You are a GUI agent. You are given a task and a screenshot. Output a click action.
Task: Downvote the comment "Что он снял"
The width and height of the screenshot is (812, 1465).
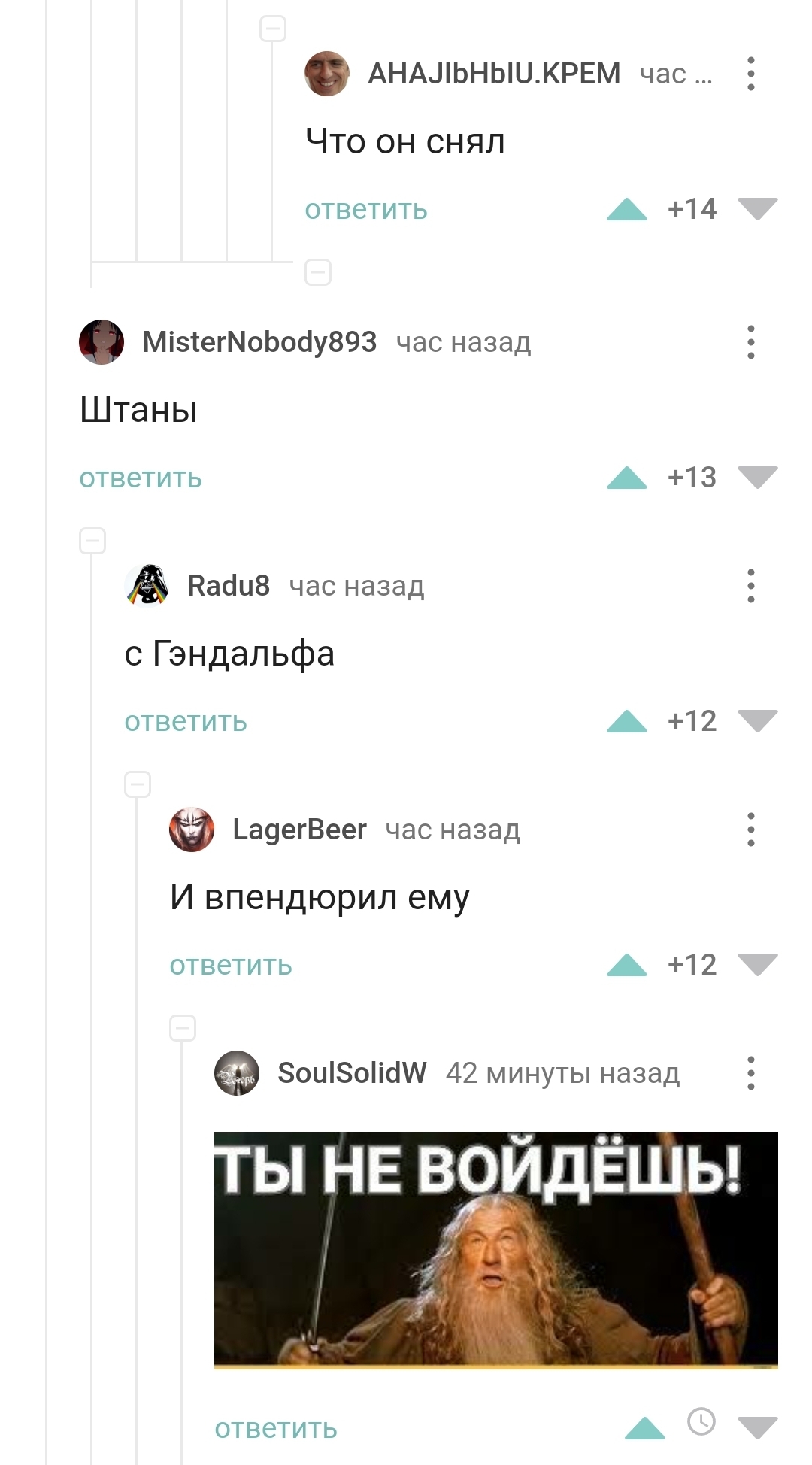(x=757, y=208)
